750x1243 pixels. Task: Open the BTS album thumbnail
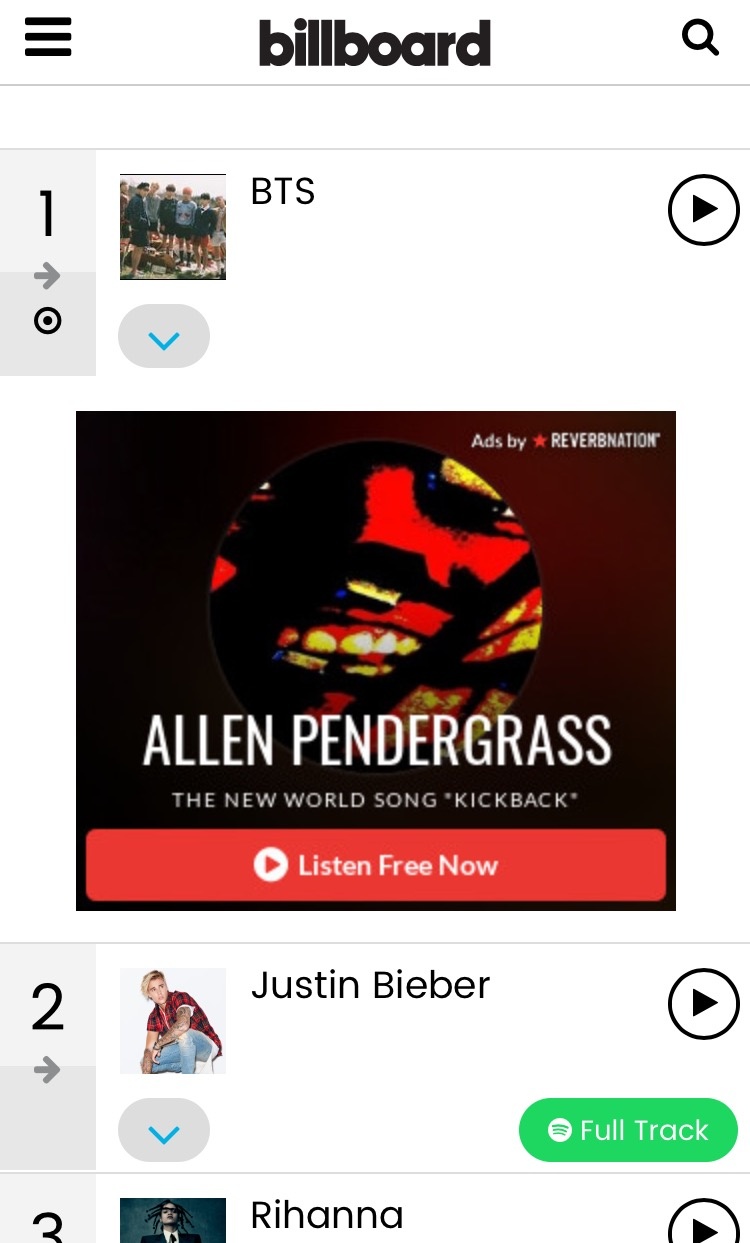173,227
